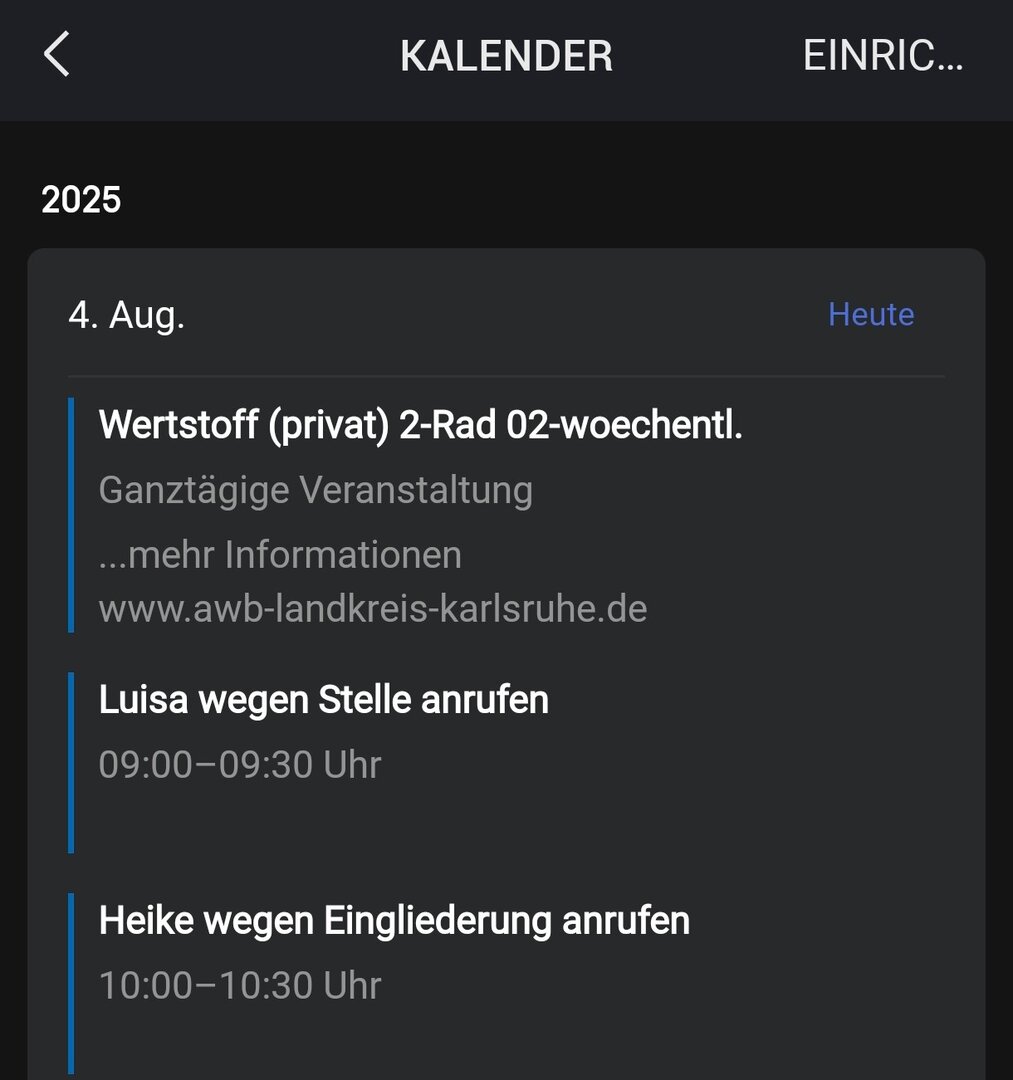Go back using the arrow icon
This screenshot has width=1013, height=1080.
click(x=57, y=54)
